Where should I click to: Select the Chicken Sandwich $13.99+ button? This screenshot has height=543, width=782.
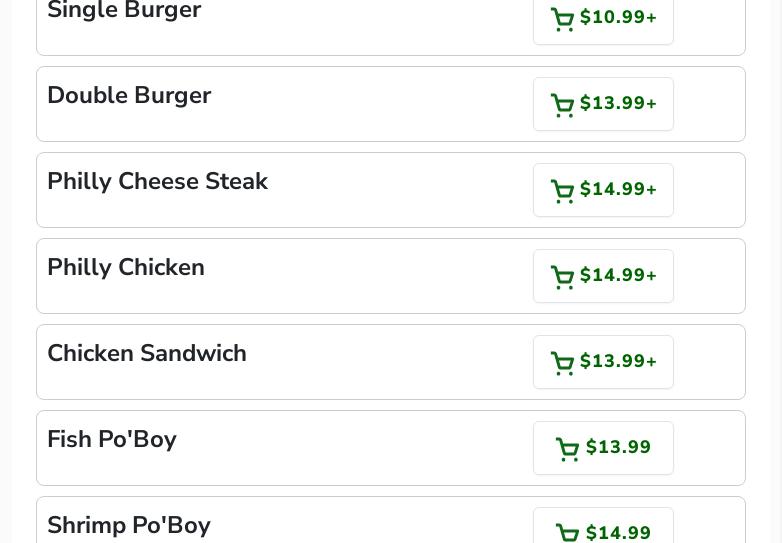(x=603, y=362)
